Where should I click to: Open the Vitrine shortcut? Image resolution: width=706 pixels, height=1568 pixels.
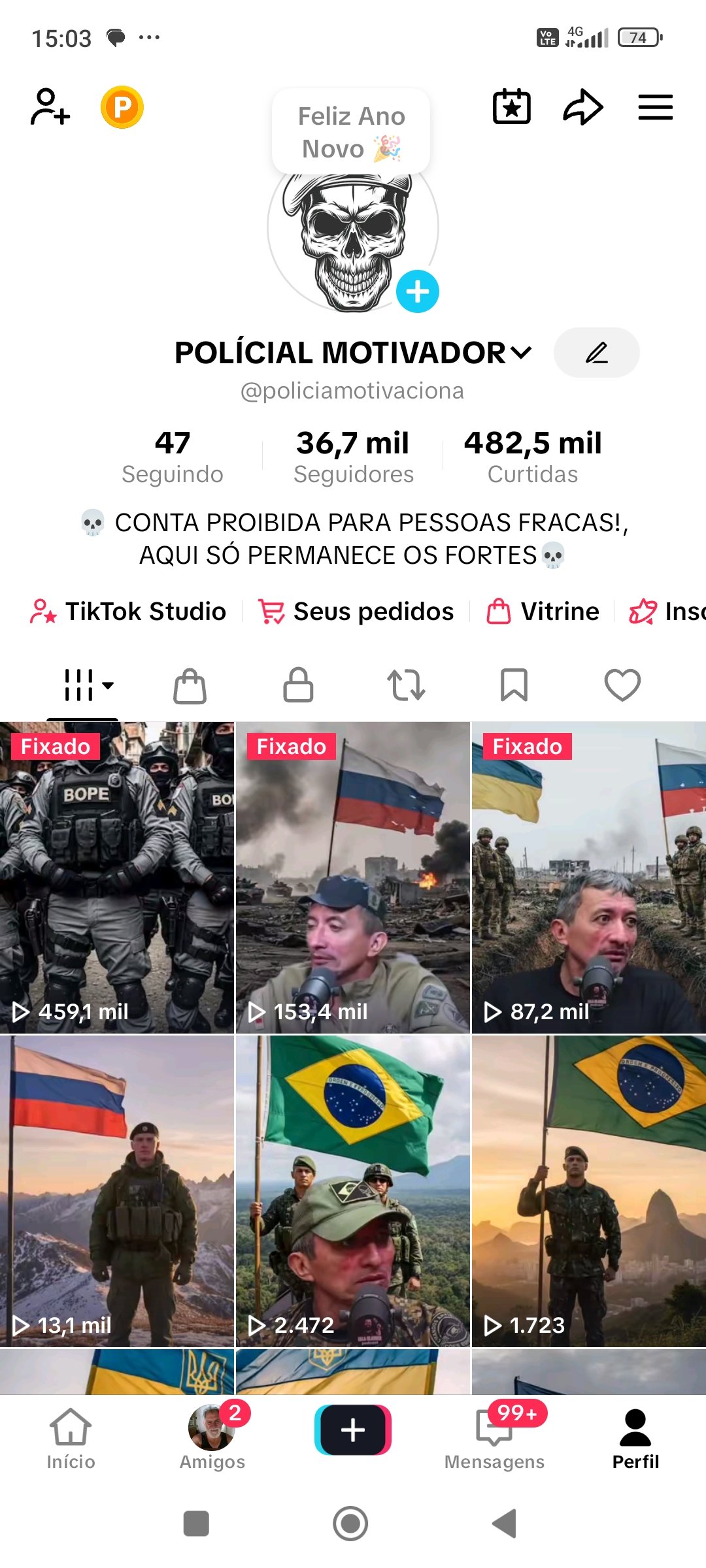point(543,612)
